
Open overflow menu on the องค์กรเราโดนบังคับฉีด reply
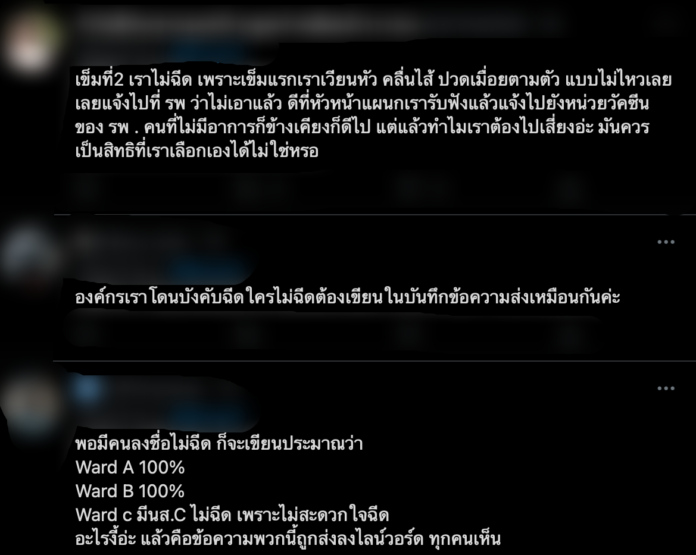[x=666, y=242]
